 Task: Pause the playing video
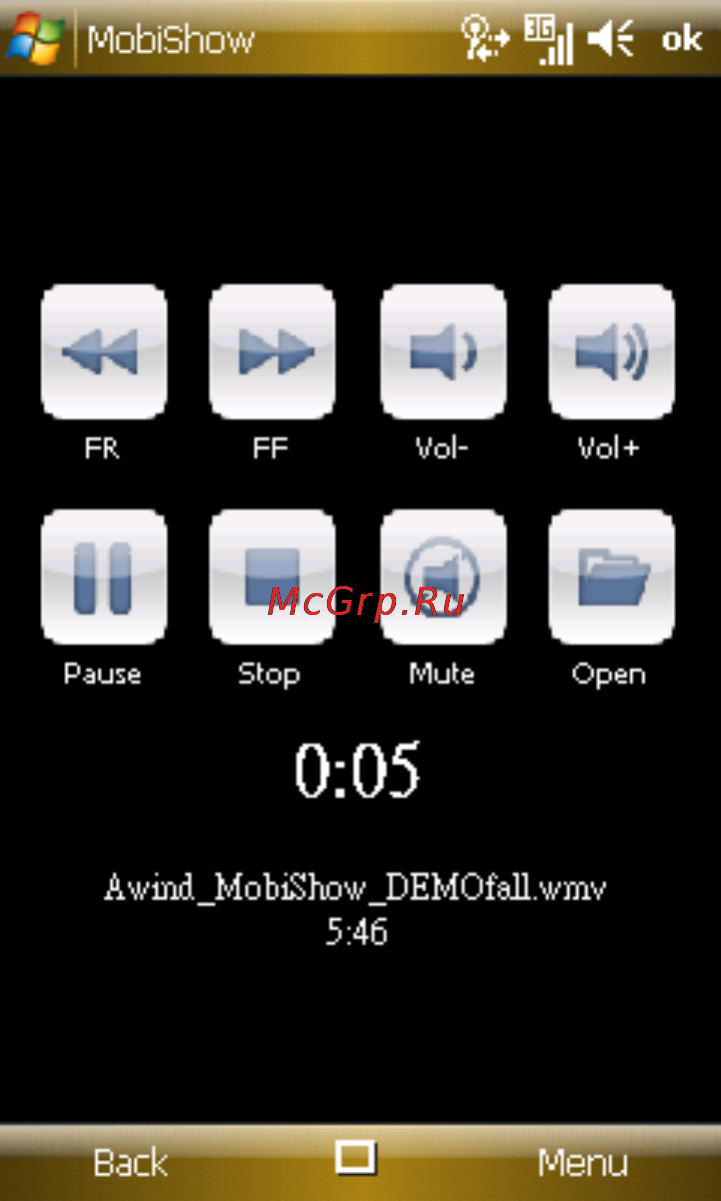tap(103, 577)
